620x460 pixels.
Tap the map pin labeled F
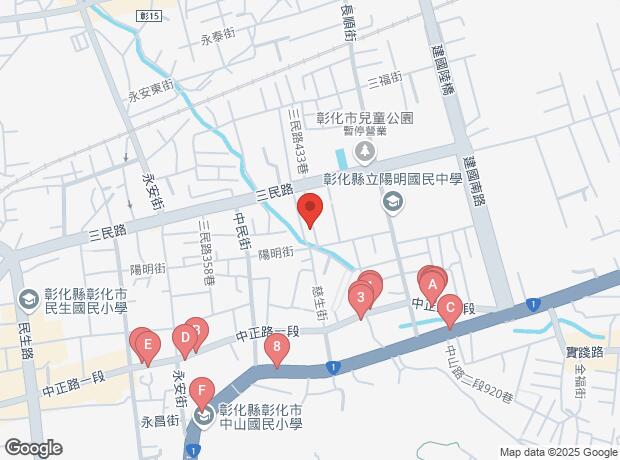[202, 390]
